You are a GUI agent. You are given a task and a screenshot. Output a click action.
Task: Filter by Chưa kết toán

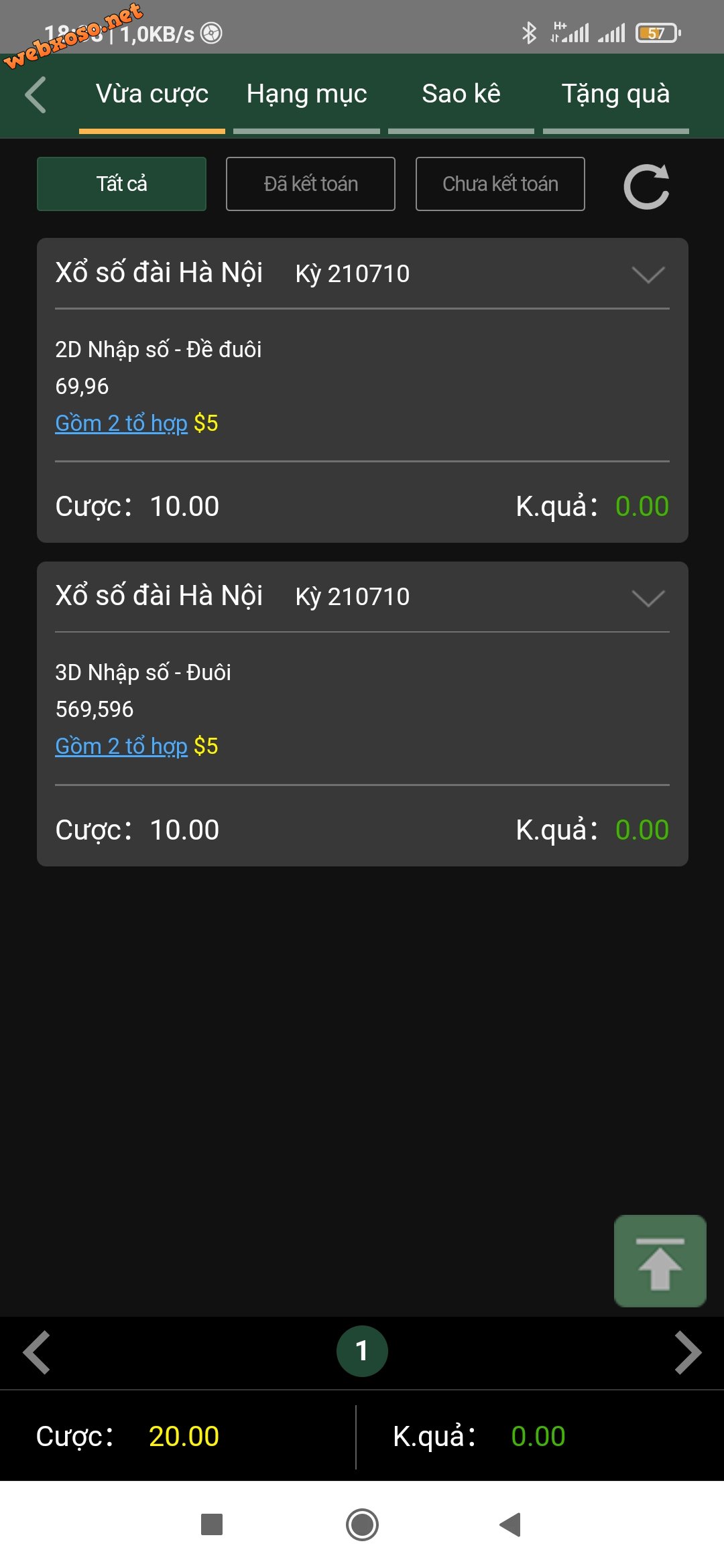500,184
